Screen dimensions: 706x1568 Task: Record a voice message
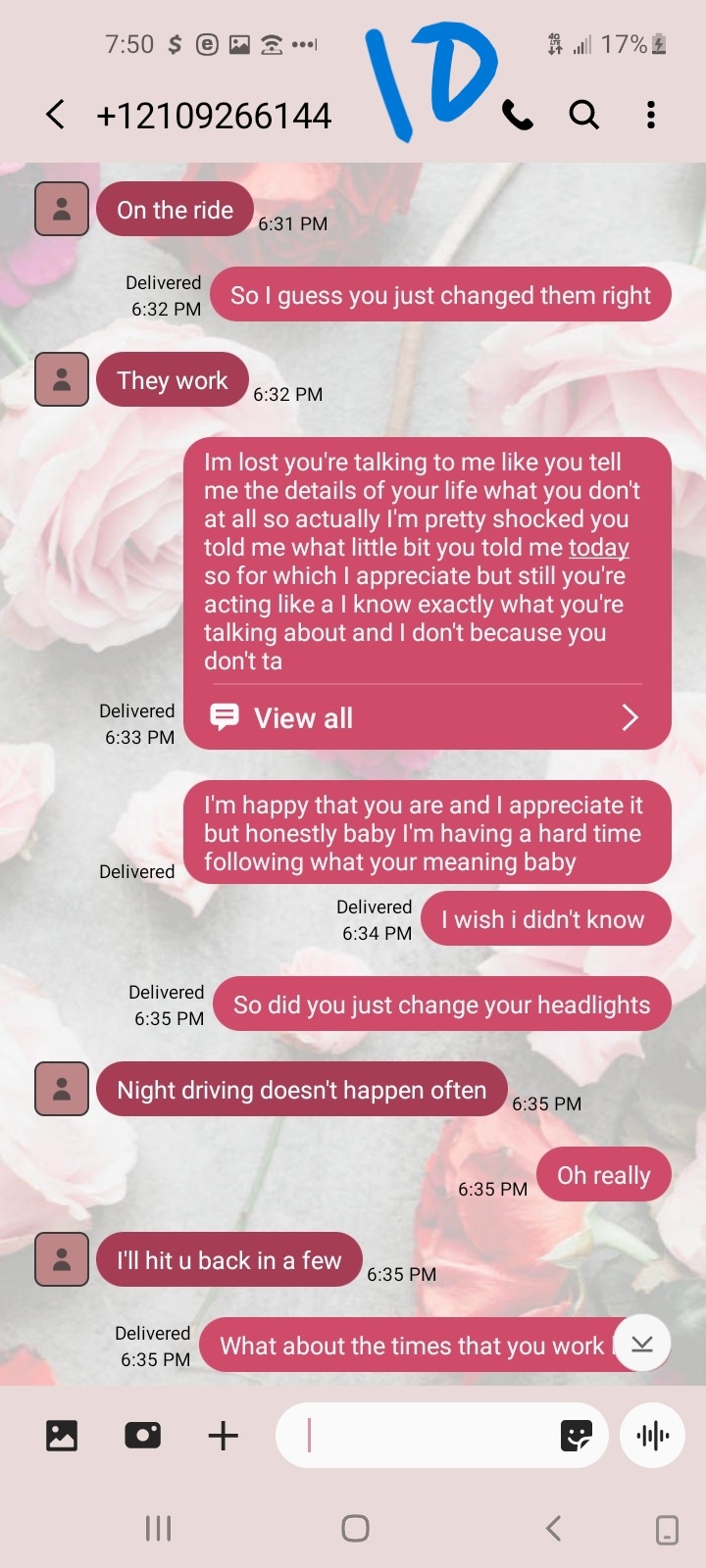click(652, 1436)
